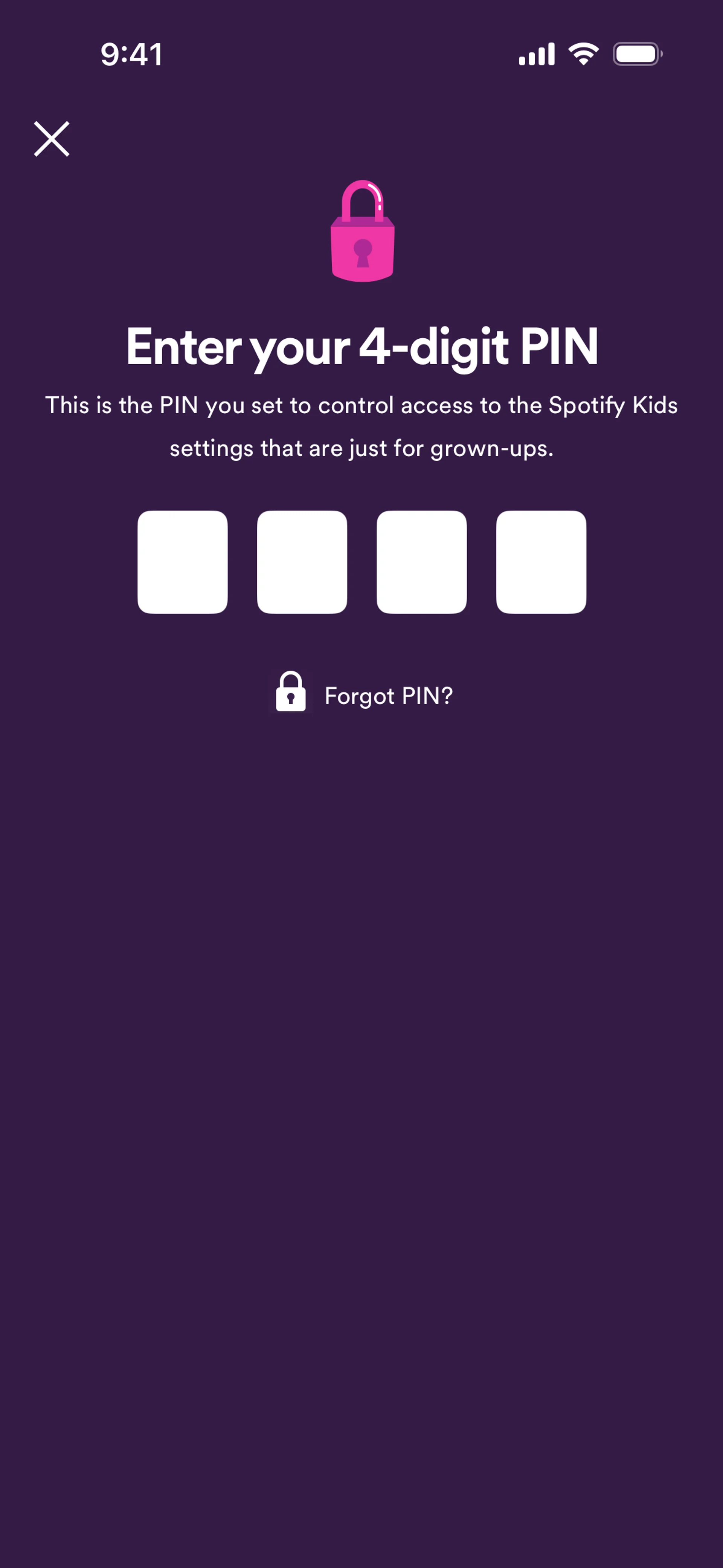This screenshot has width=723, height=1568.
Task: Focus the third PIN digit box
Action: tap(421, 562)
